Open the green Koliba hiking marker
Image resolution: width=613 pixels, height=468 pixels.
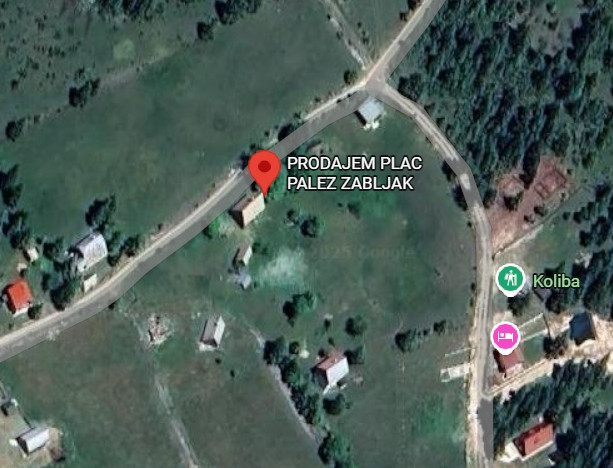point(510,278)
